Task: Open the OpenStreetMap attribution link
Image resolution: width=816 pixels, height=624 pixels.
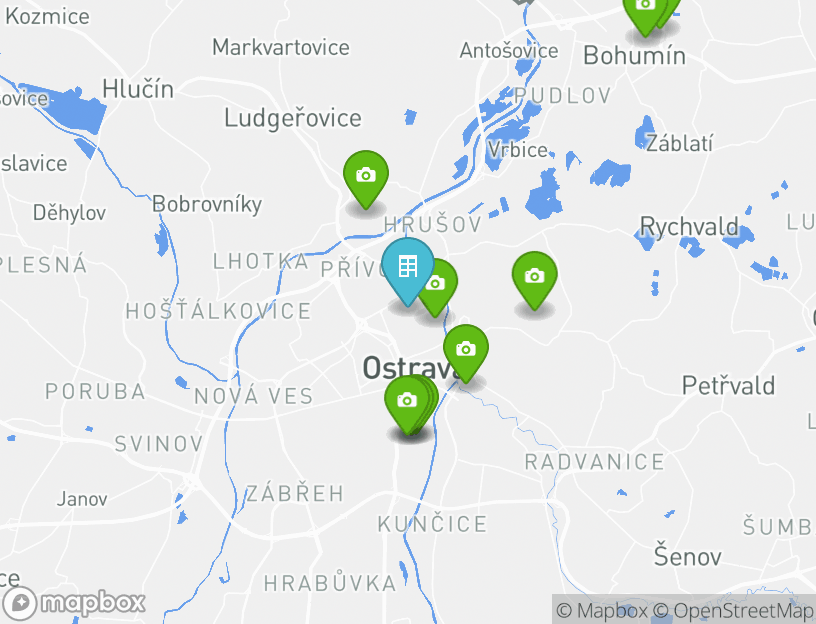Action: click(x=733, y=610)
